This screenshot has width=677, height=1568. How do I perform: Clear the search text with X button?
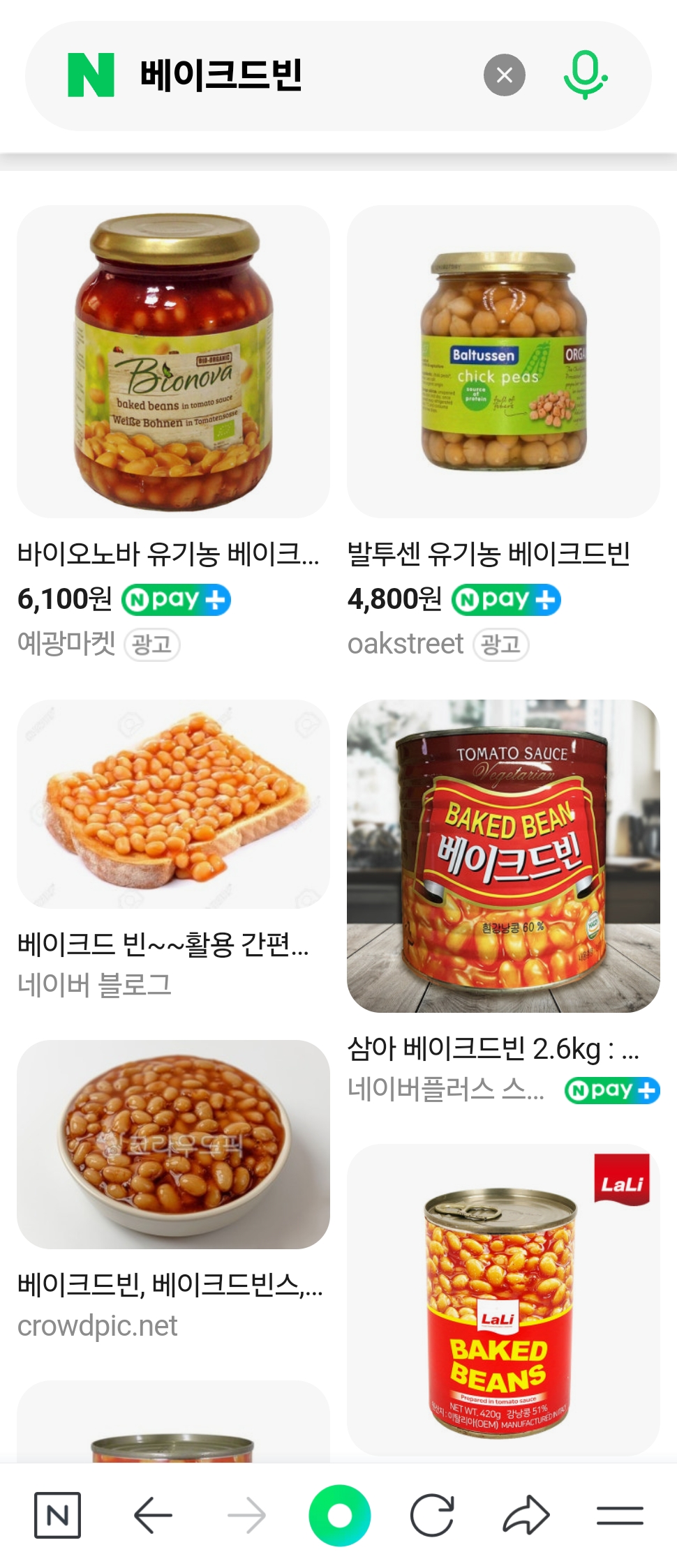click(504, 75)
